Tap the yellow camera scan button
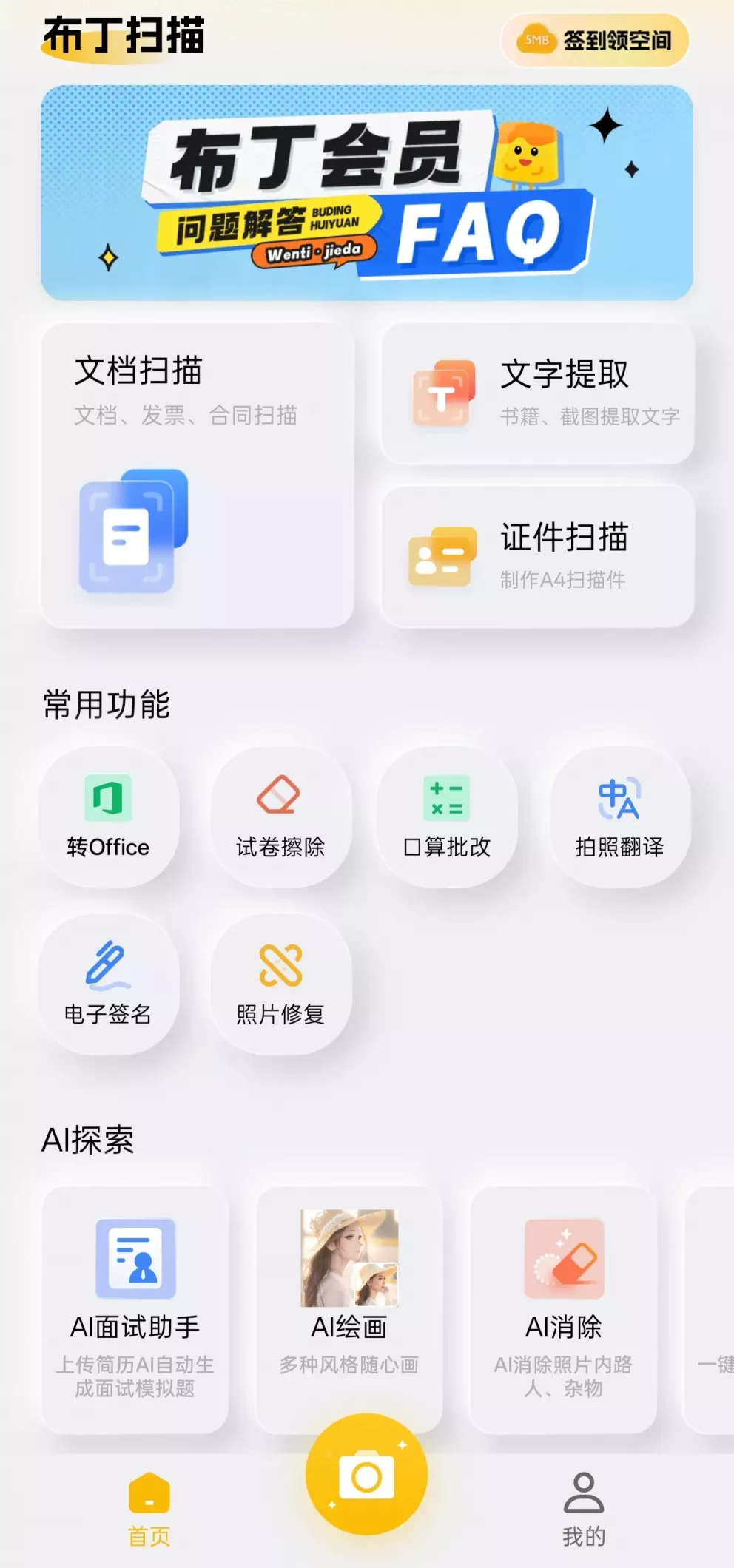 367,1475
